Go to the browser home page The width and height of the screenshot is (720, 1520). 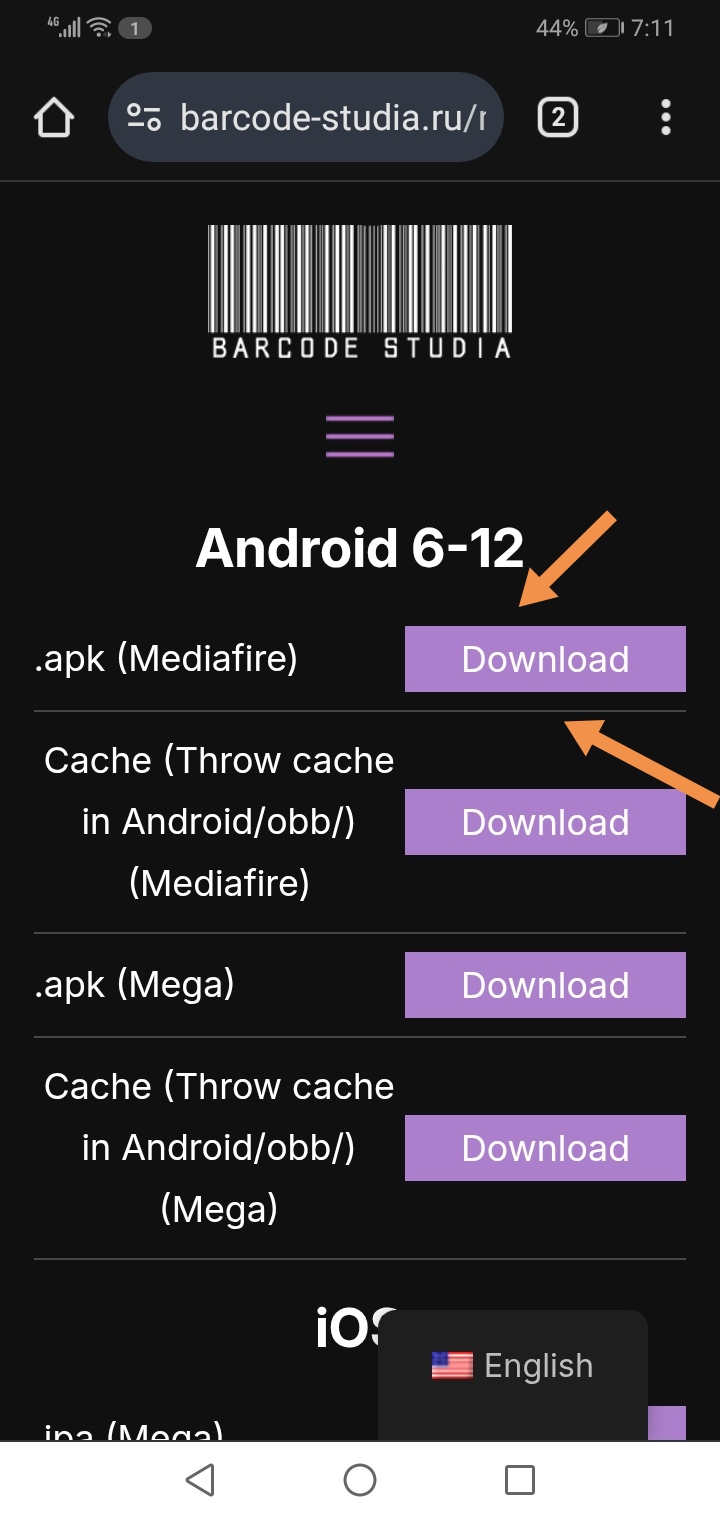point(54,119)
